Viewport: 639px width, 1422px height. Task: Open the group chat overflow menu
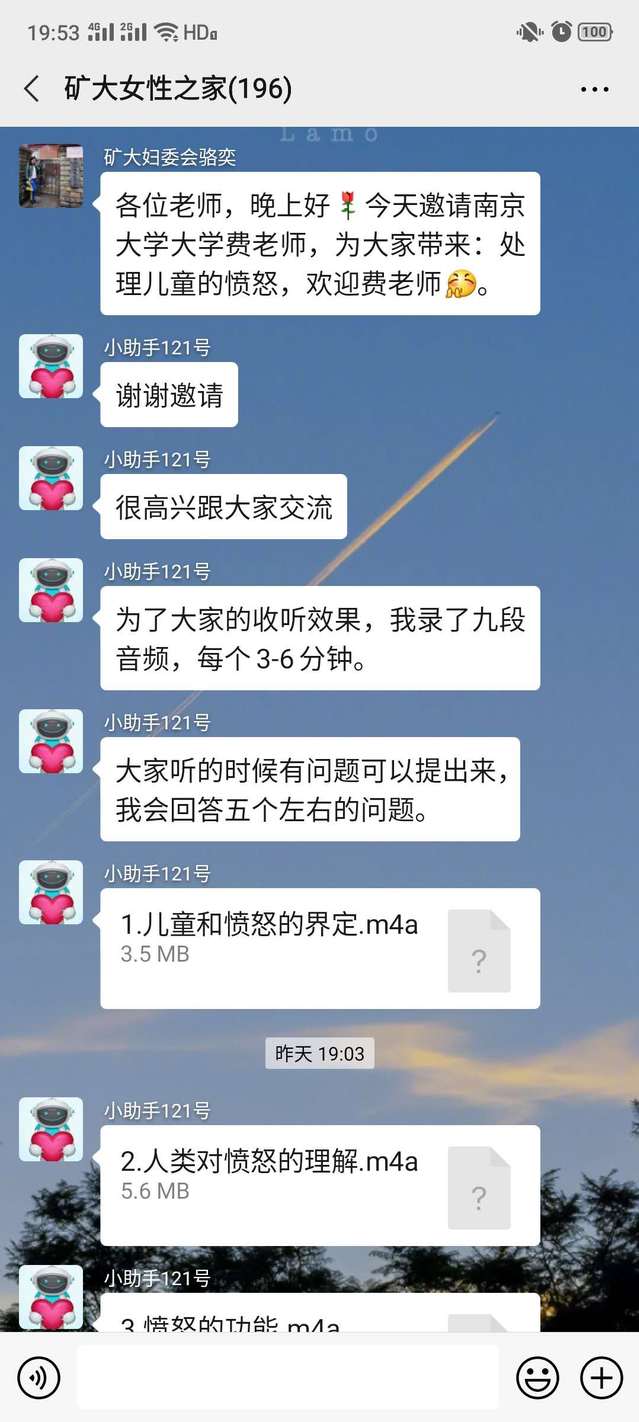[x=594, y=89]
